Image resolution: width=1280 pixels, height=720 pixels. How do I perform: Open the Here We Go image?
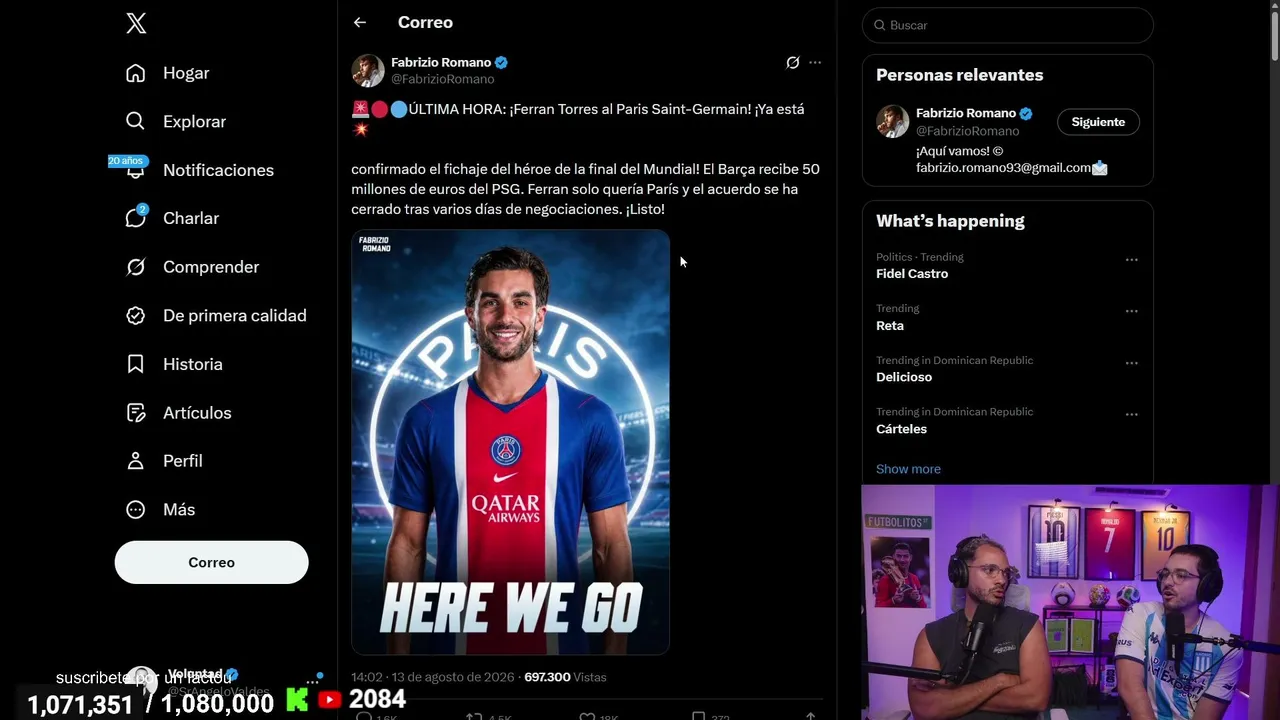point(510,442)
